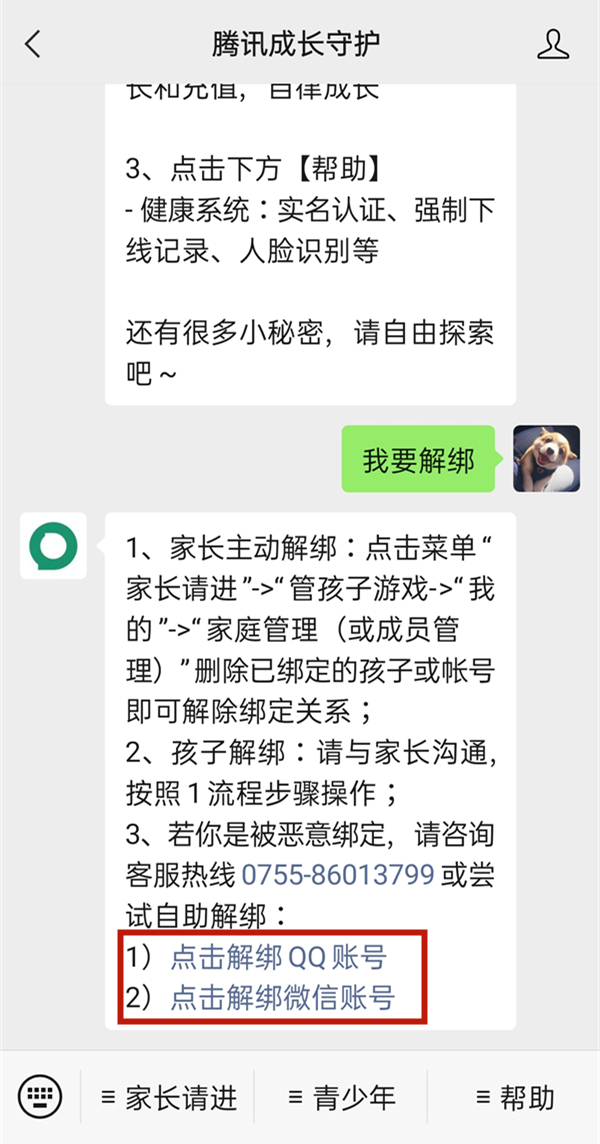The image size is (600, 1144).
Task: Expand the 青少年 menu
Action: pos(340,1098)
